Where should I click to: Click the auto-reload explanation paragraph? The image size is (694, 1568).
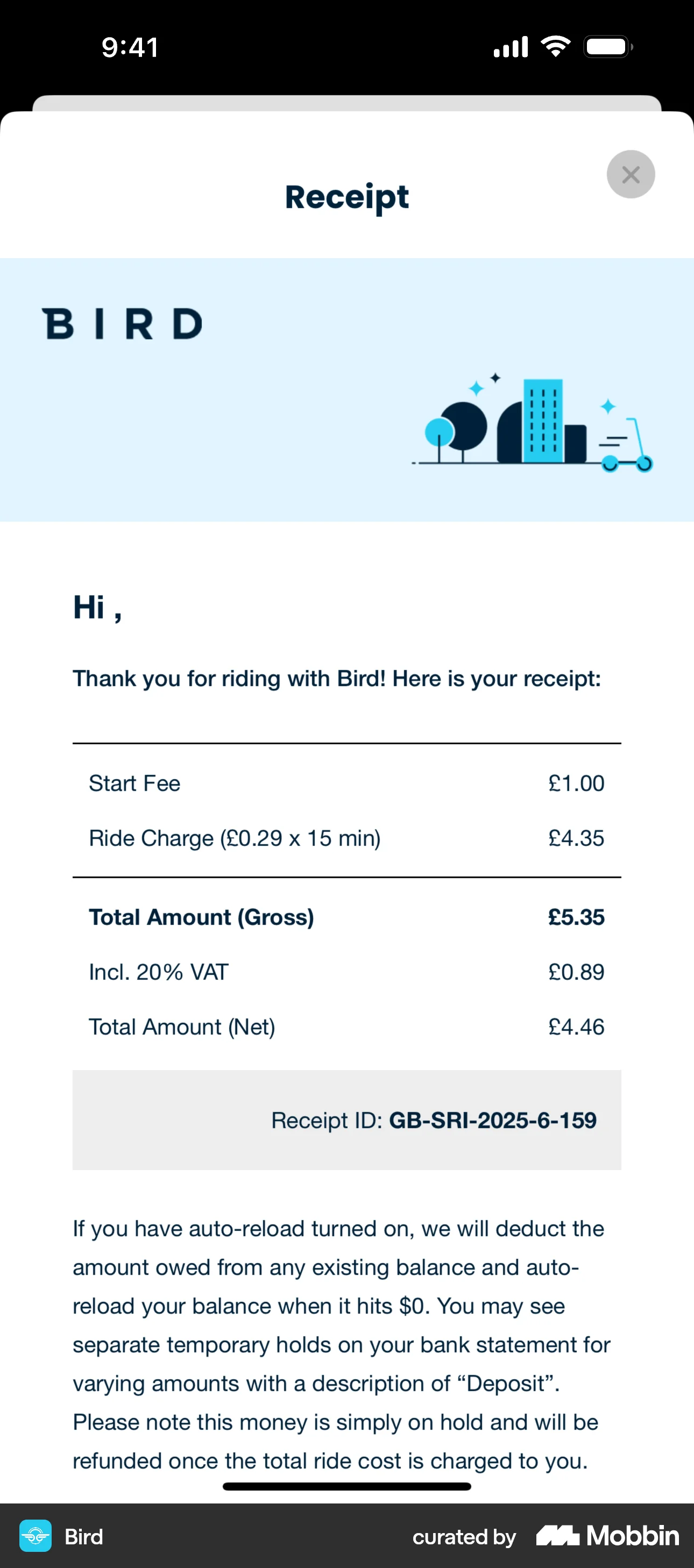(x=341, y=1339)
